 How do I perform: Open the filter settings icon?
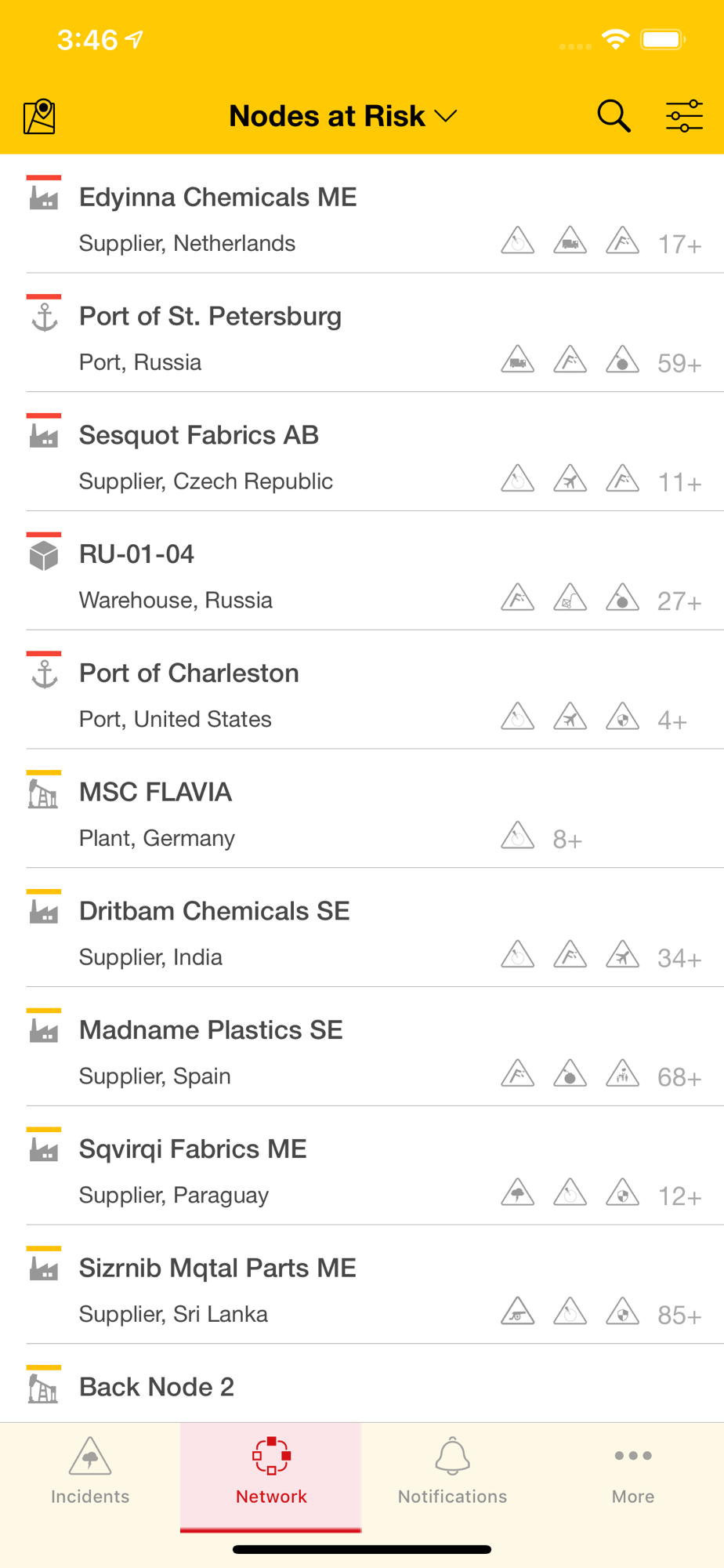tap(684, 117)
